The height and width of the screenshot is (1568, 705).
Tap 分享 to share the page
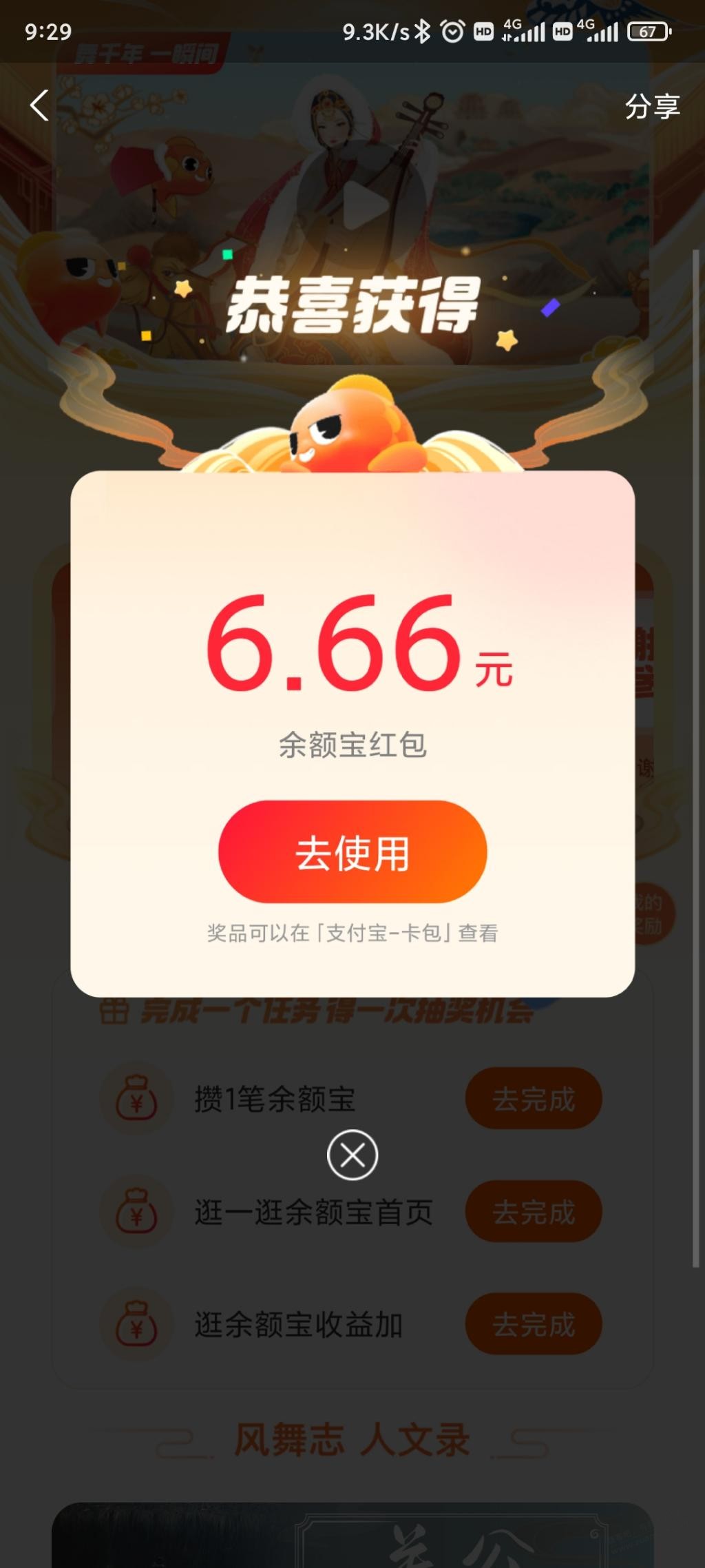point(652,106)
